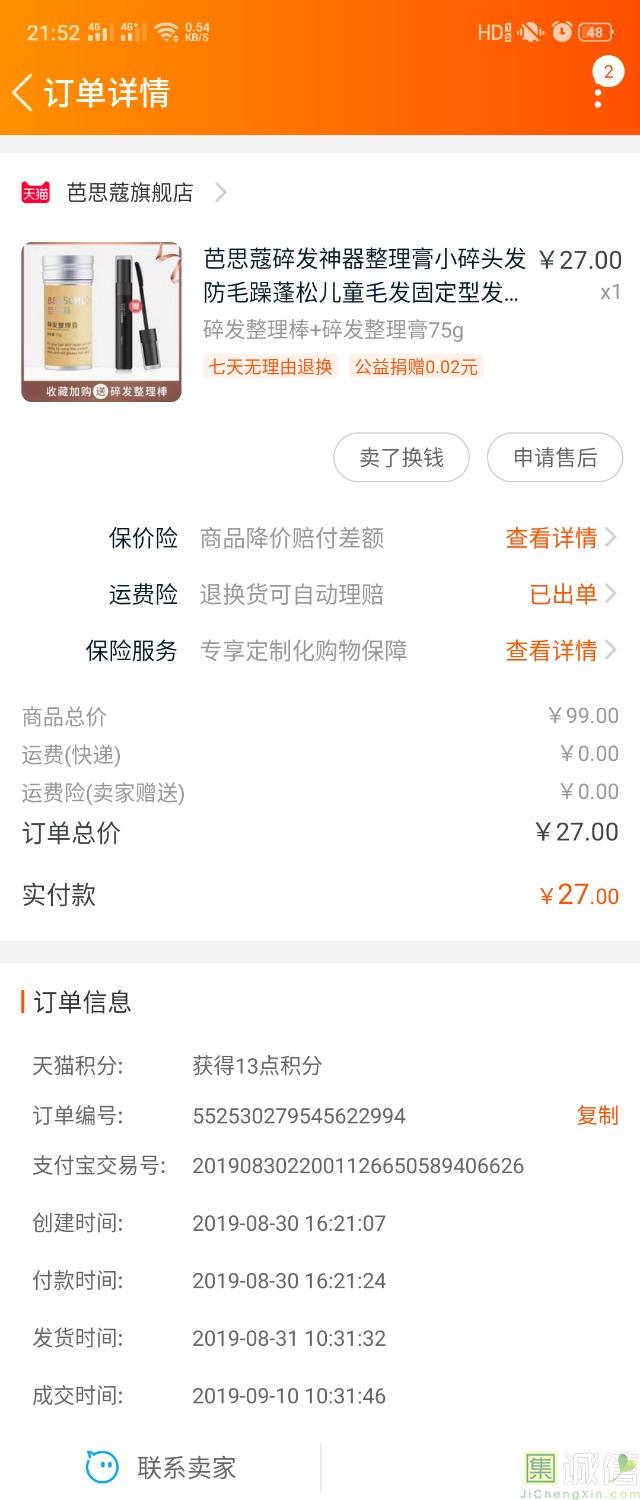Screen dimensions: 640x1500
Task: Tap the 卖了换钱 button
Action: tap(401, 458)
